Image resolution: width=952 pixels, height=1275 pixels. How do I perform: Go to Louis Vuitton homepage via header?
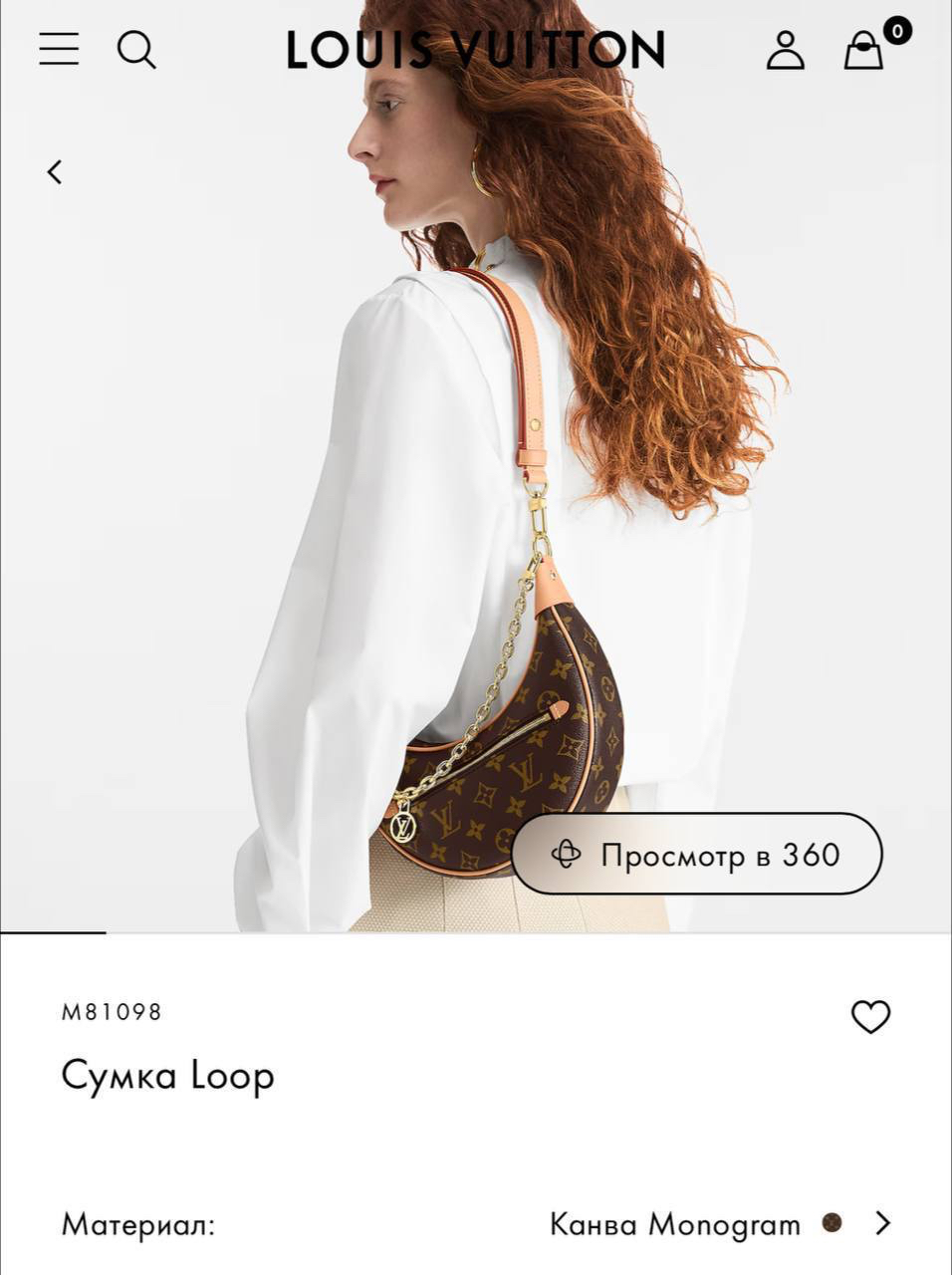pos(475,50)
